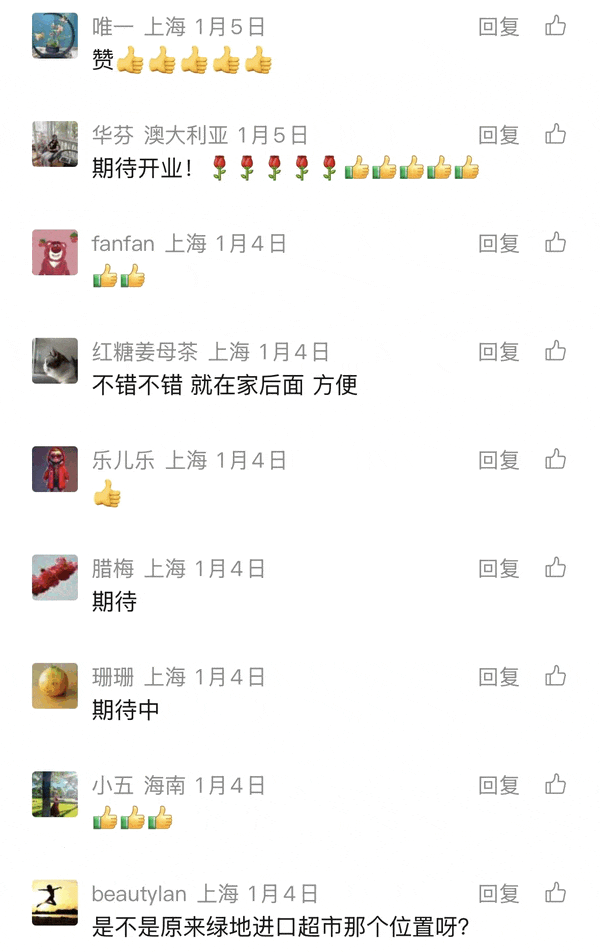
Task: Like 珊珊's 期待中 comment
Action: (555, 677)
